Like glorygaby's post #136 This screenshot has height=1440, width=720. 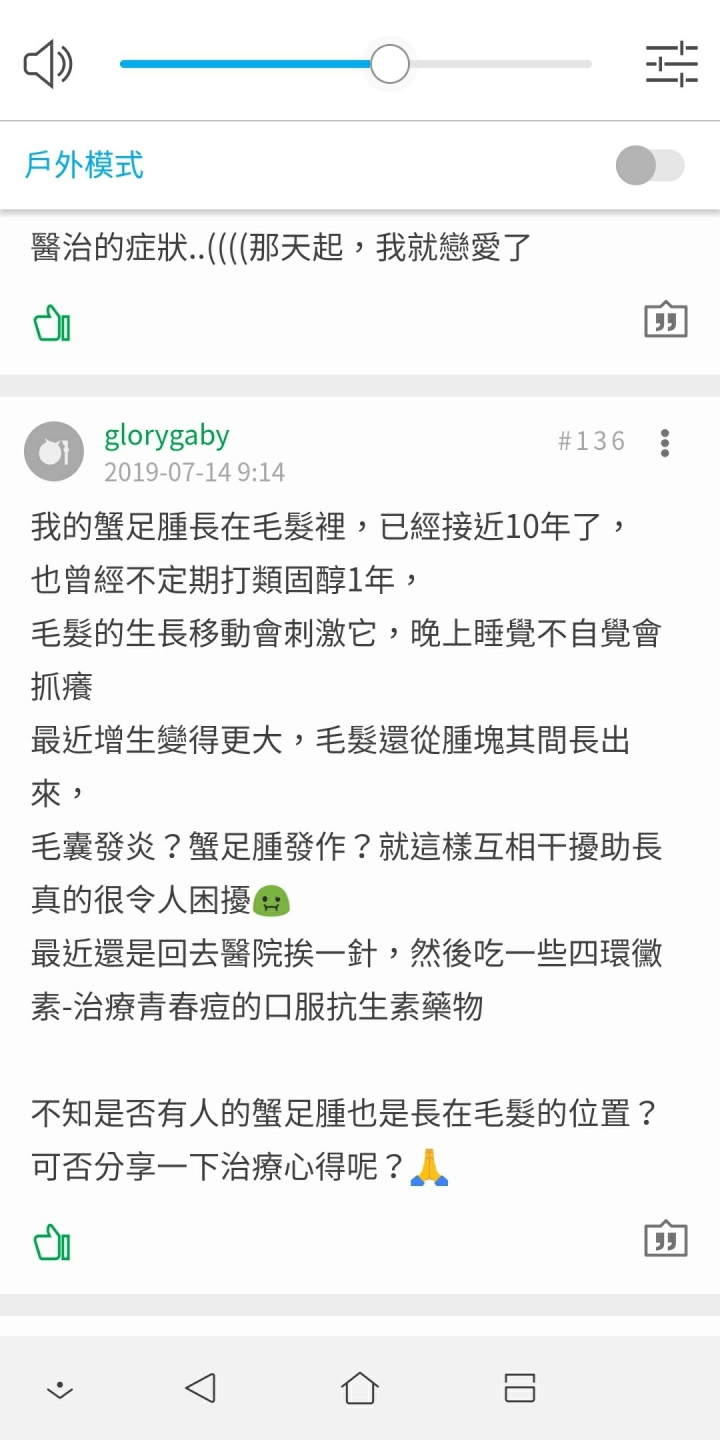pos(52,1243)
